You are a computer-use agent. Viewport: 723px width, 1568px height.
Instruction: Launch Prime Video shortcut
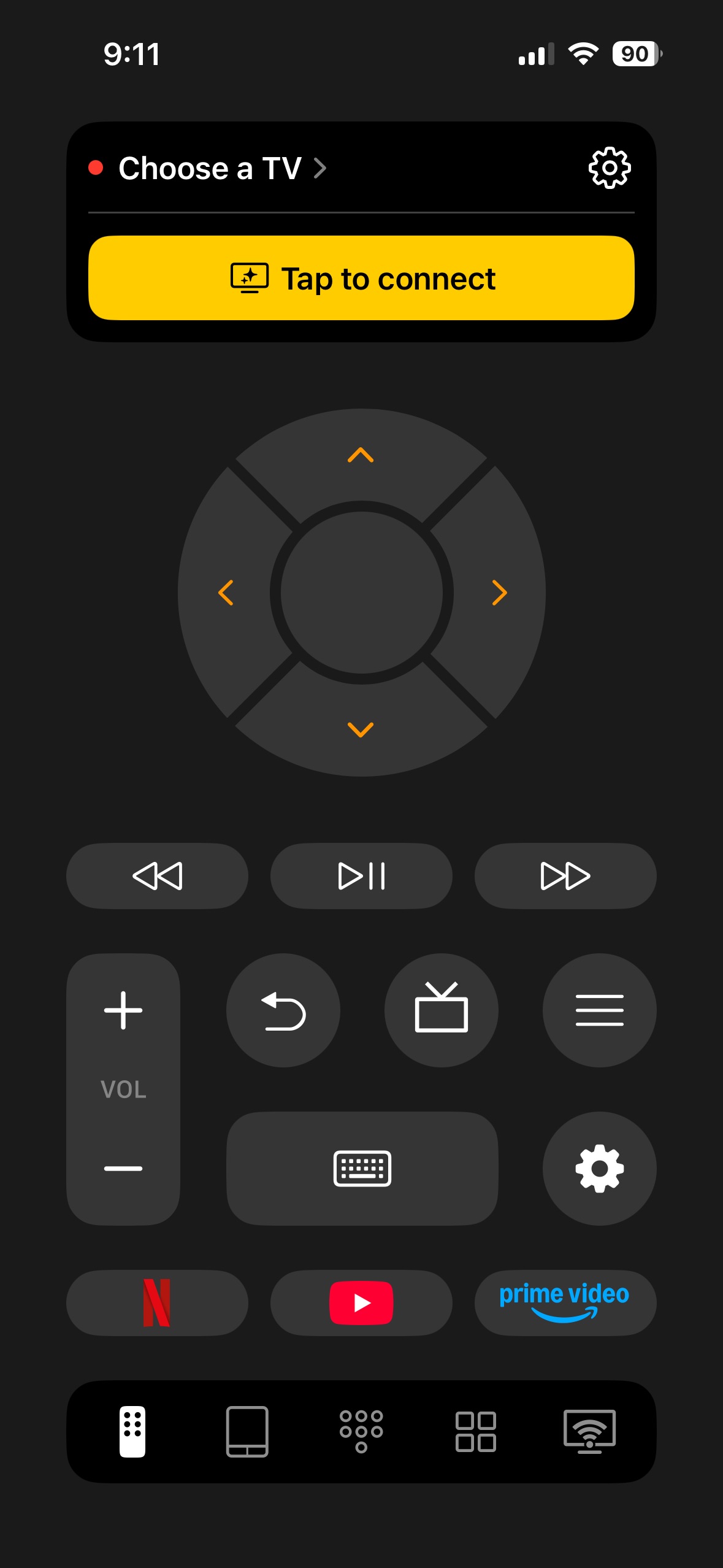point(564,1302)
